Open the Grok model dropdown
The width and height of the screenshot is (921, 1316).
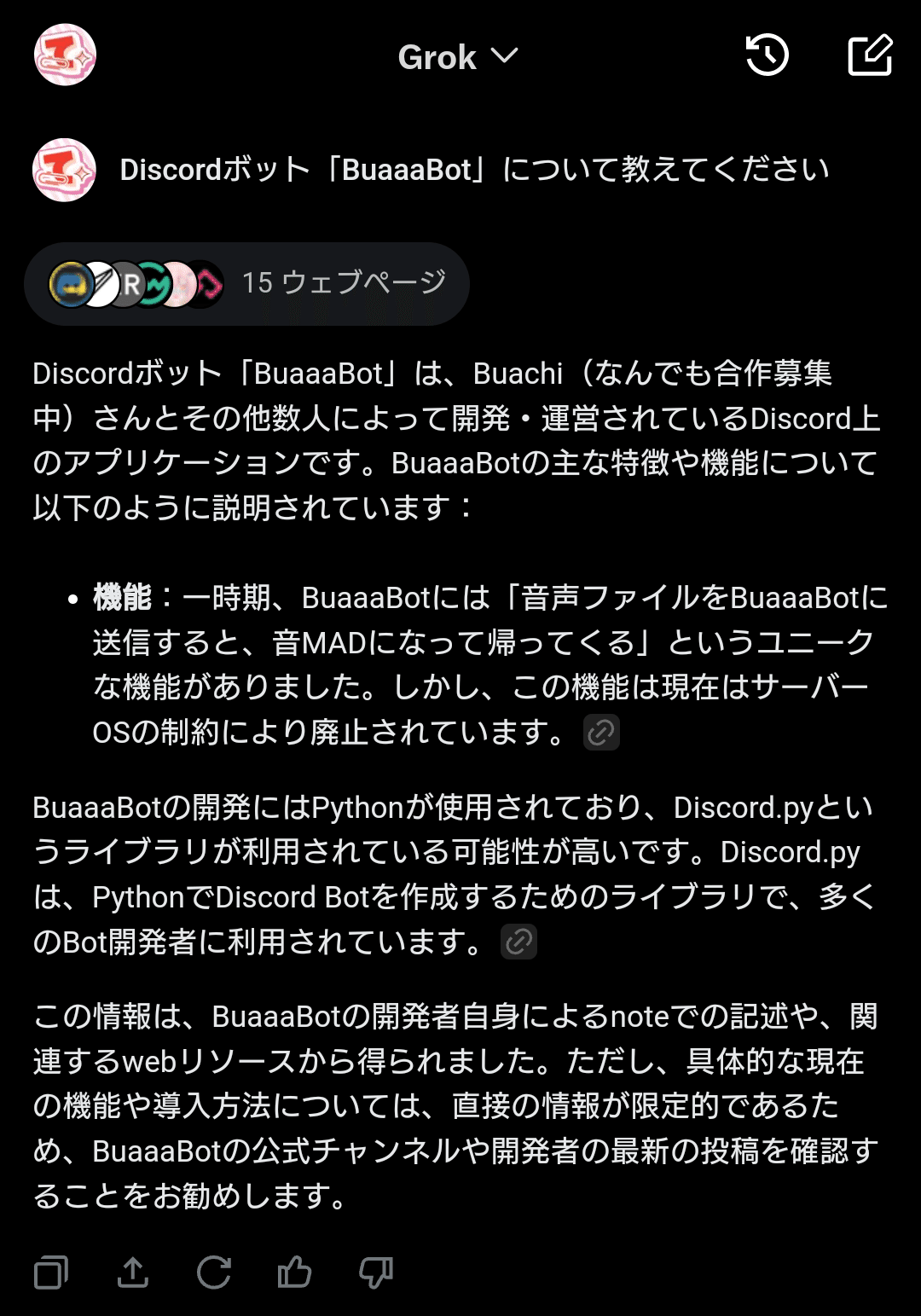pyautogui.click(x=458, y=57)
